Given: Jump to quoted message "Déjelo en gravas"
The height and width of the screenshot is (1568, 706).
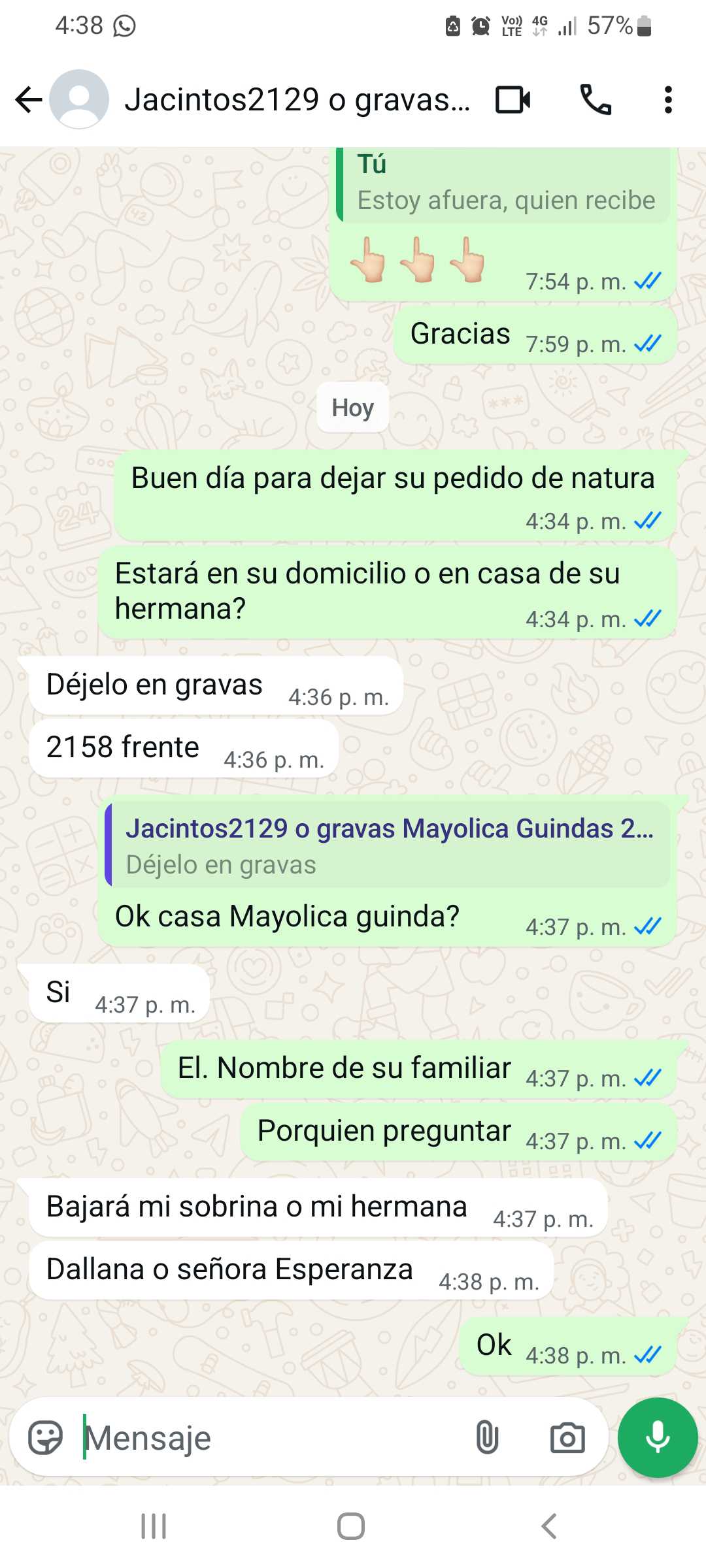Looking at the screenshot, I should pos(390,845).
